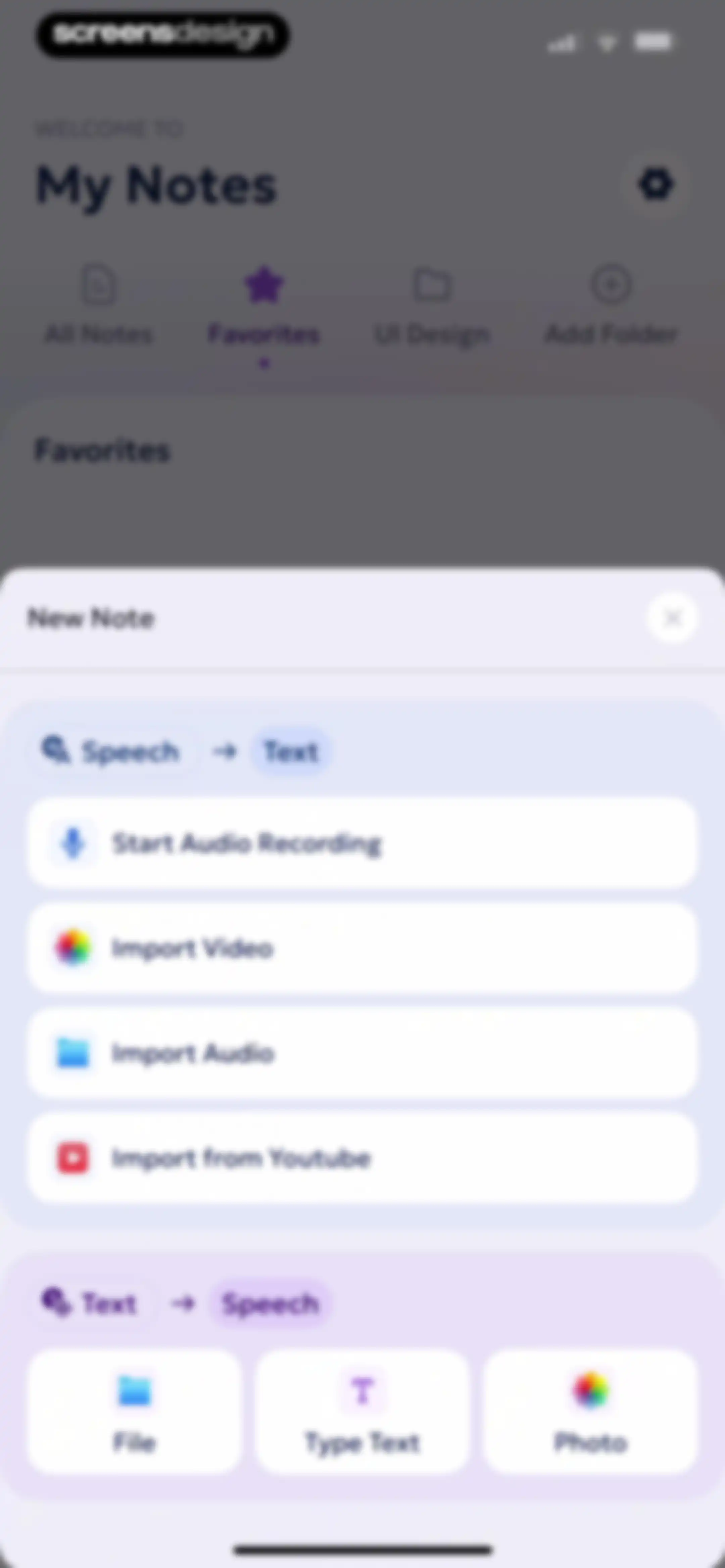Viewport: 725px width, 1568px height.
Task: Close the New Note sheet
Action: point(672,618)
